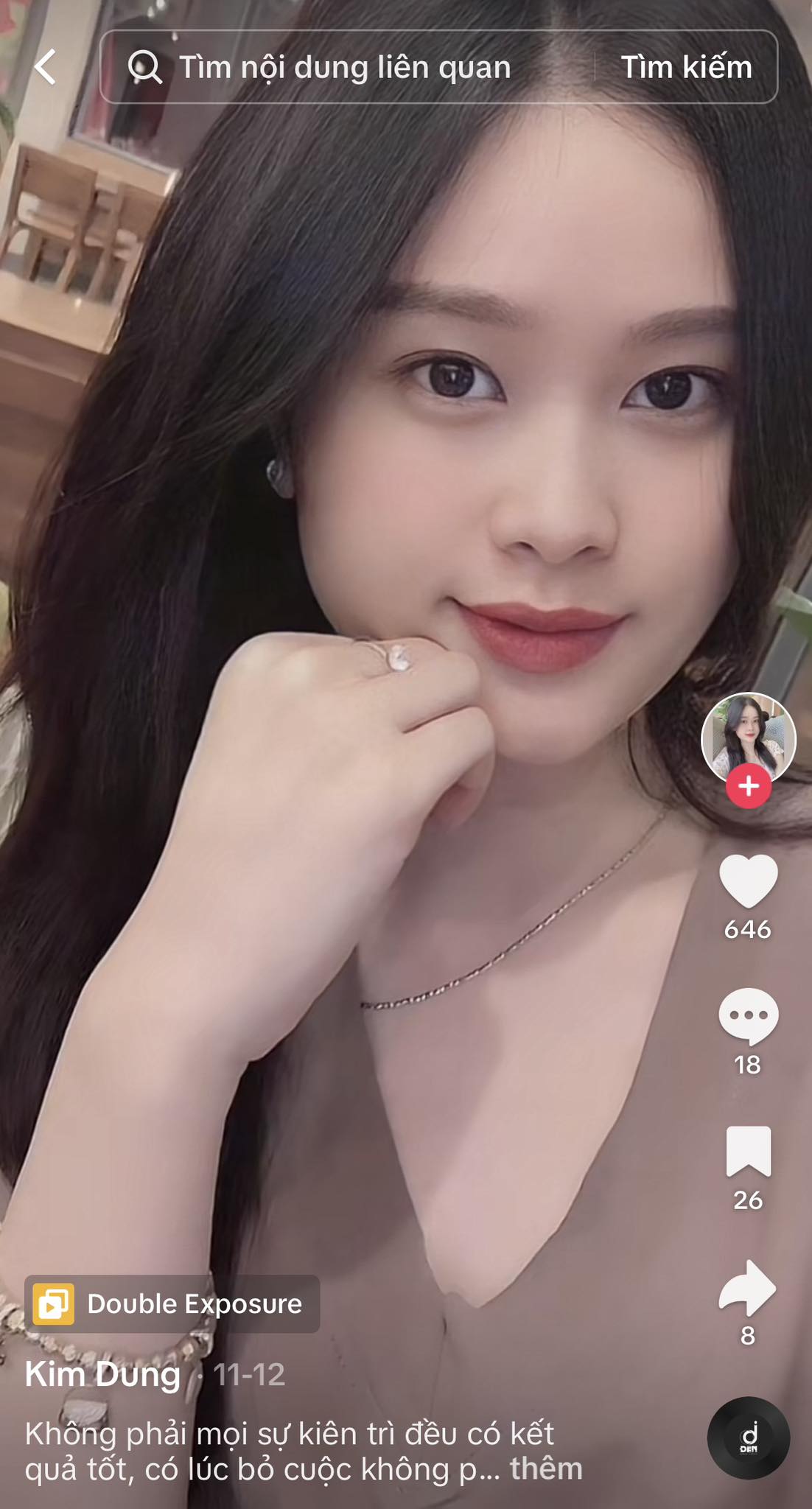Expand the caption with thêm
This screenshot has width=812, height=1509.
546,1468
